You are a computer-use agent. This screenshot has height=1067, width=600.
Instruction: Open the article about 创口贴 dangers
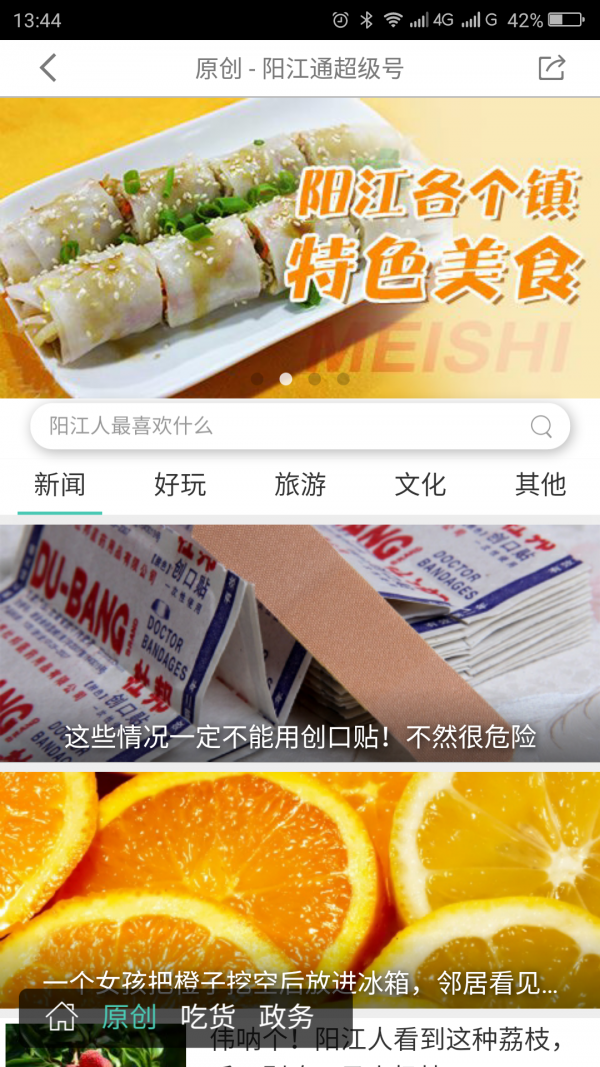click(300, 643)
